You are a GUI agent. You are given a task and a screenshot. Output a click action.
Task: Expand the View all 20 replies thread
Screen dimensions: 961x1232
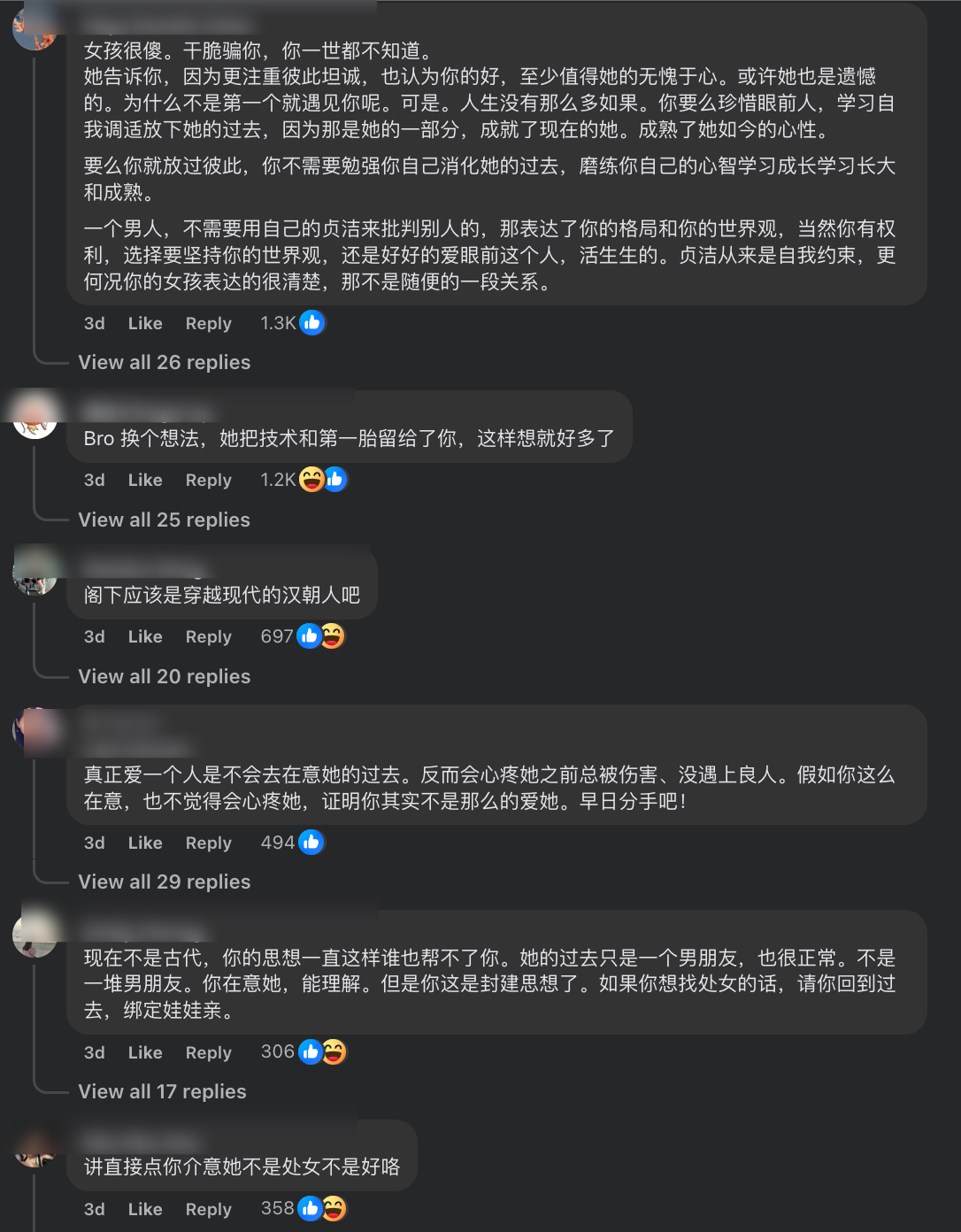(x=165, y=676)
